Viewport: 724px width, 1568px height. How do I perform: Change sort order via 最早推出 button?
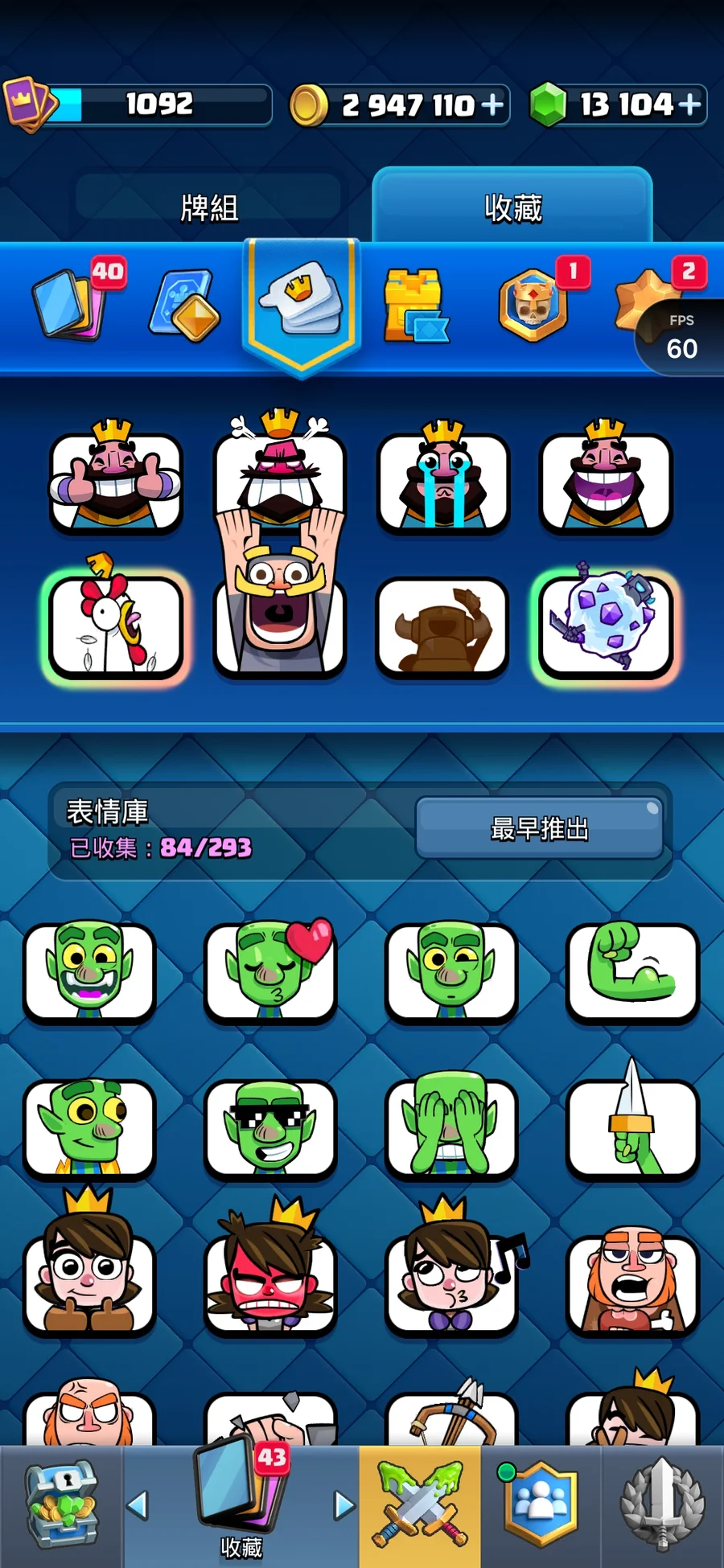pyautogui.click(x=539, y=828)
